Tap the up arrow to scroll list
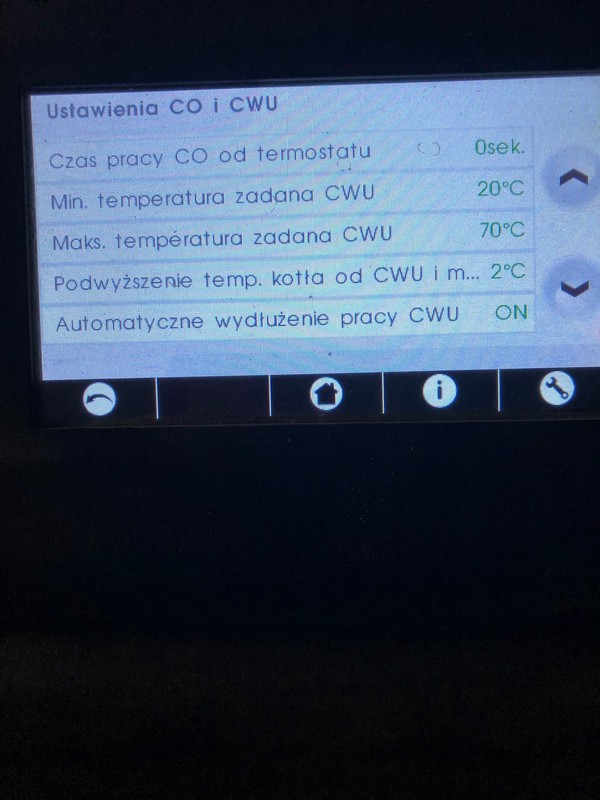This screenshot has height=800, width=600. tap(573, 177)
